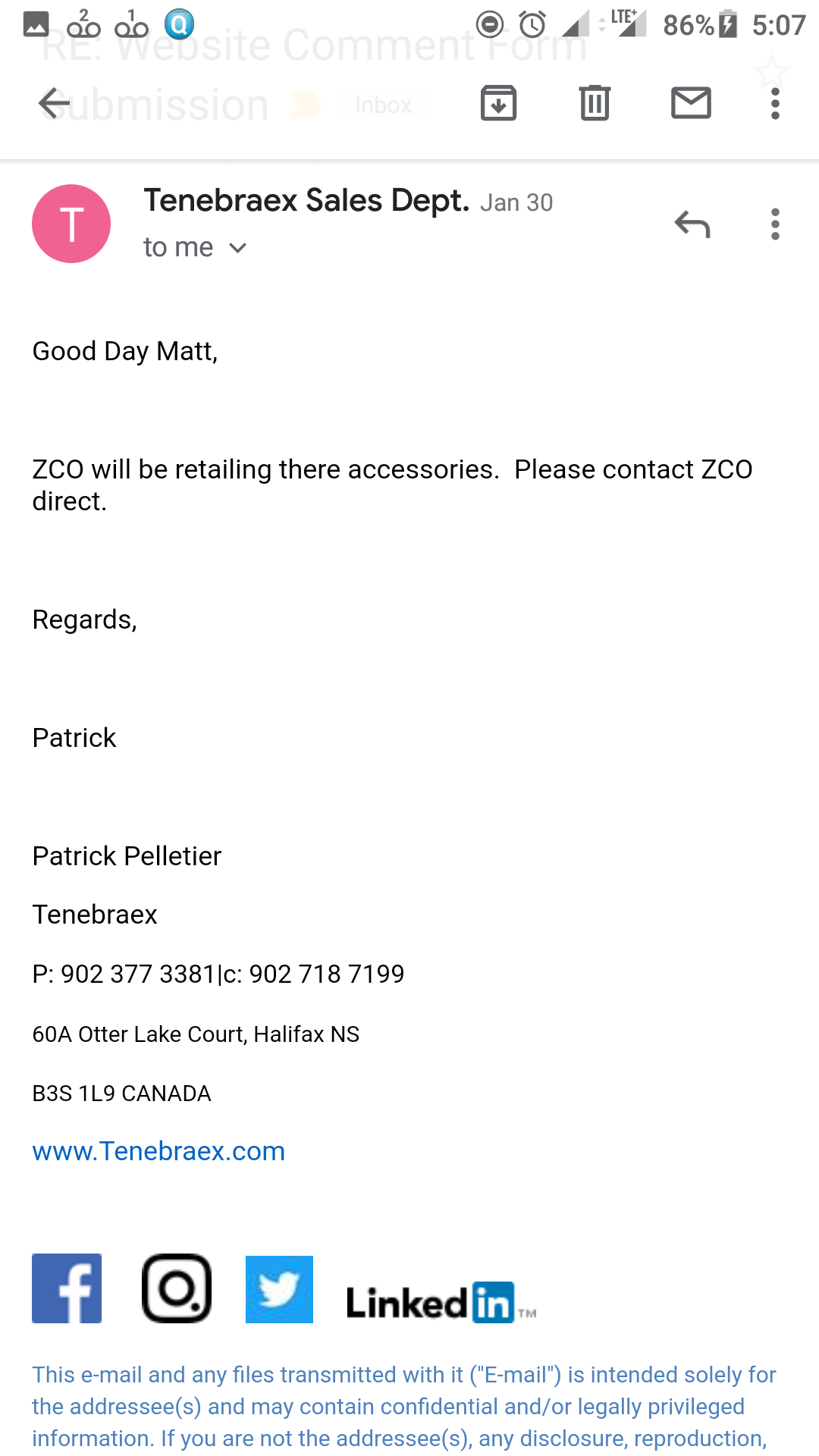The image size is (819, 1456).
Task: Open the Twitter icon link
Action: [279, 1289]
